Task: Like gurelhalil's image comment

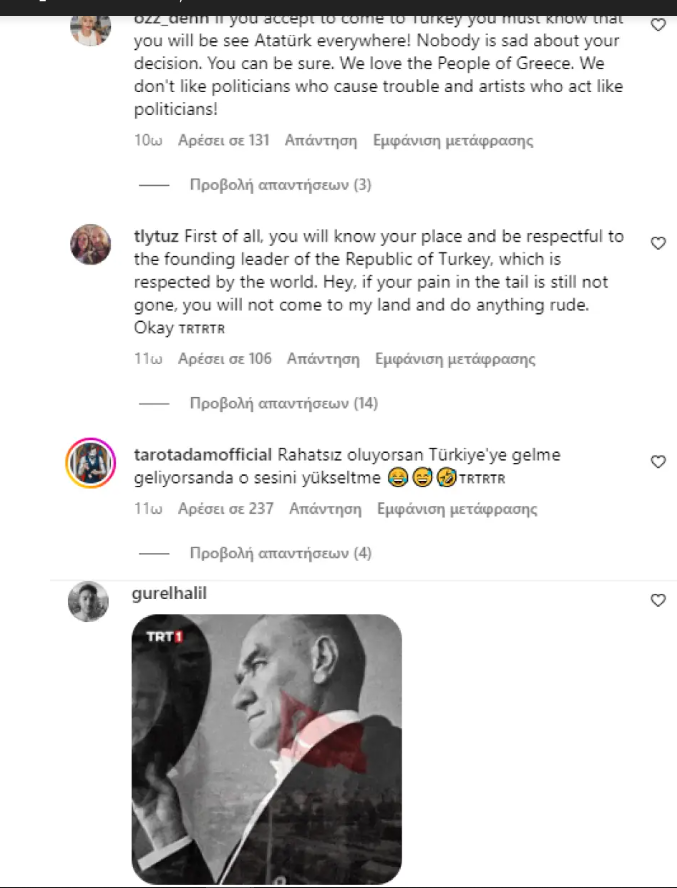Action: click(x=658, y=600)
